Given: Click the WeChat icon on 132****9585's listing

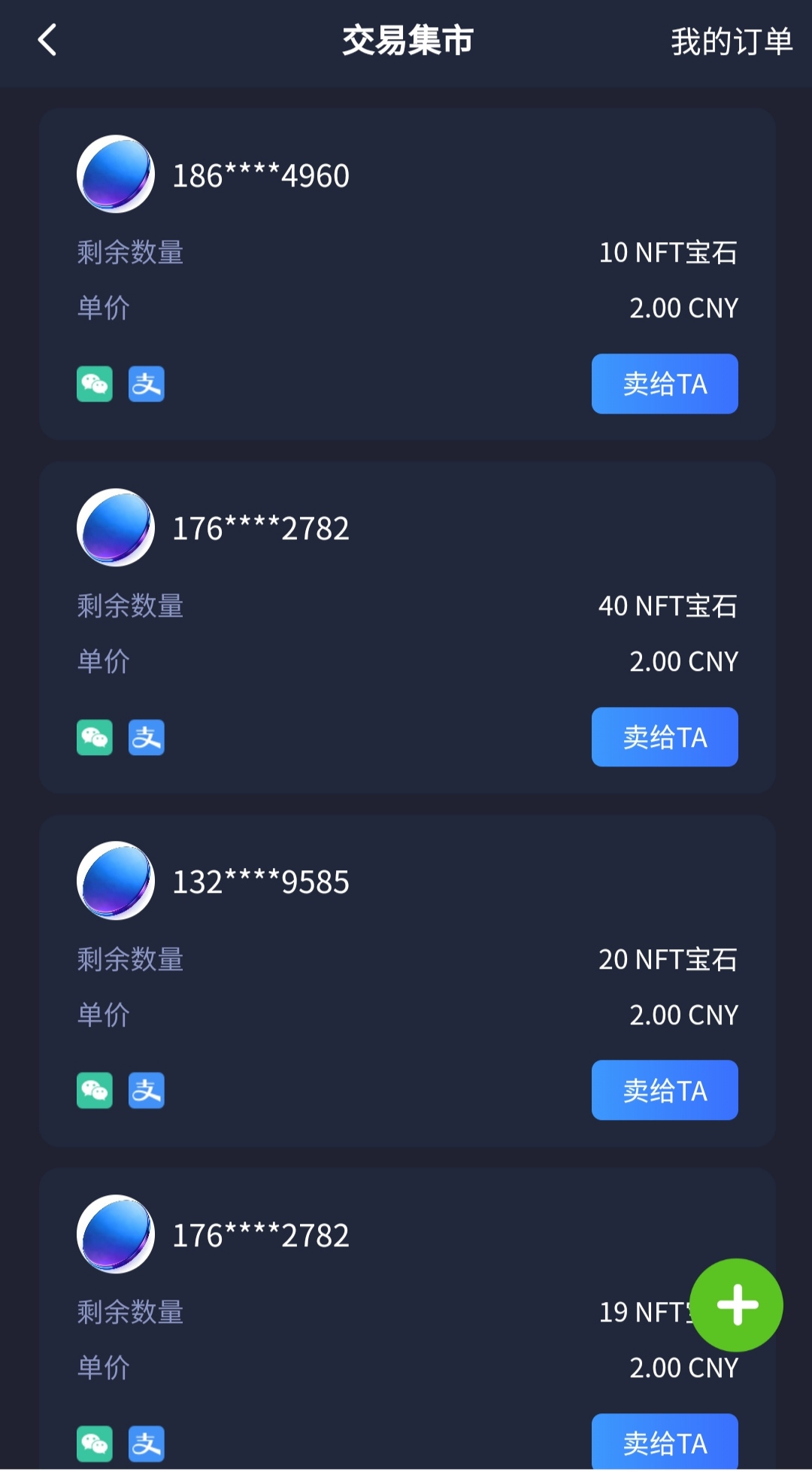Looking at the screenshot, I should (95, 1091).
